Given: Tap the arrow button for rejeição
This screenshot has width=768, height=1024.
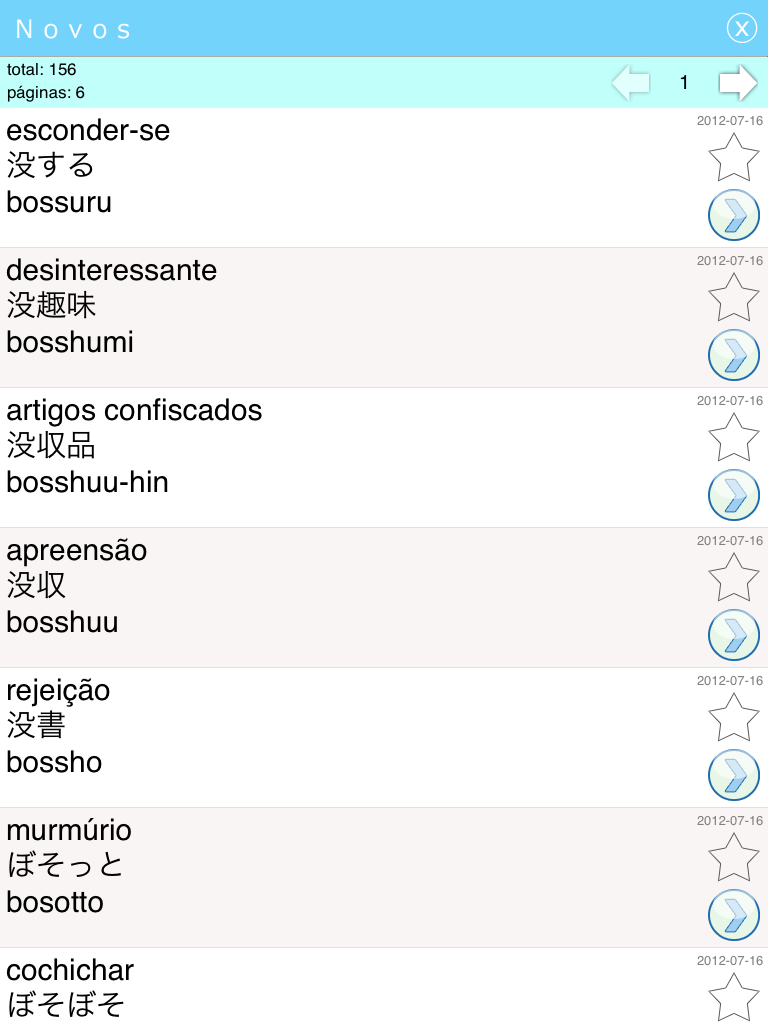Looking at the screenshot, I should pos(734,775).
